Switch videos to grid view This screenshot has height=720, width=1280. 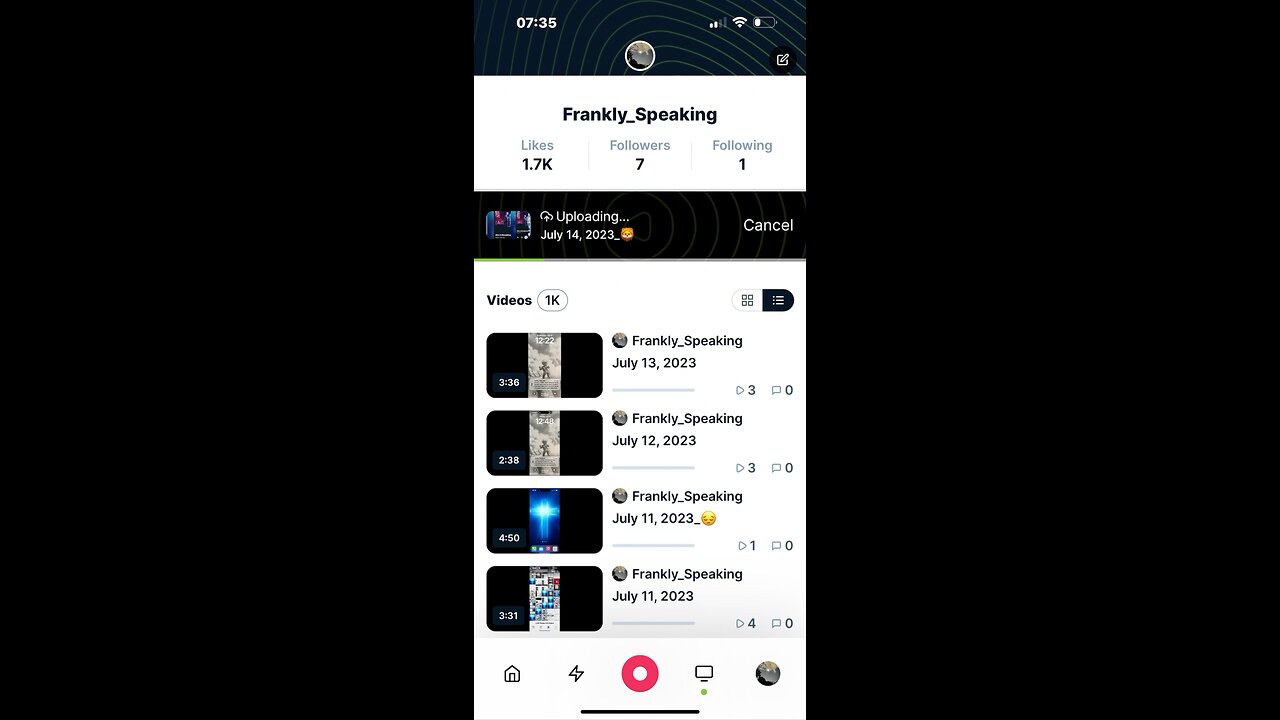[x=747, y=300]
